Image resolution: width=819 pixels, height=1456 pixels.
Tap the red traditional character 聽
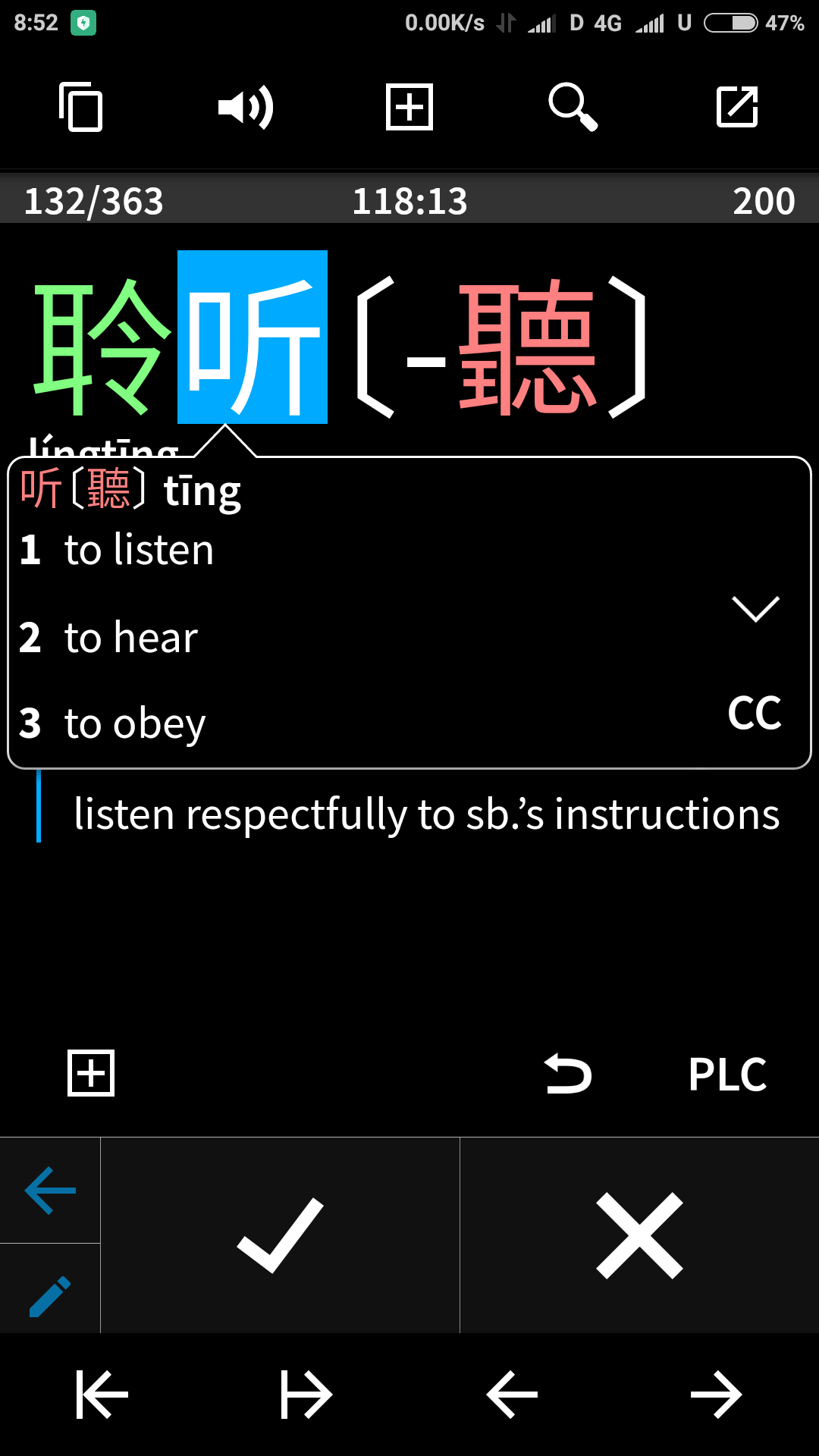528,346
